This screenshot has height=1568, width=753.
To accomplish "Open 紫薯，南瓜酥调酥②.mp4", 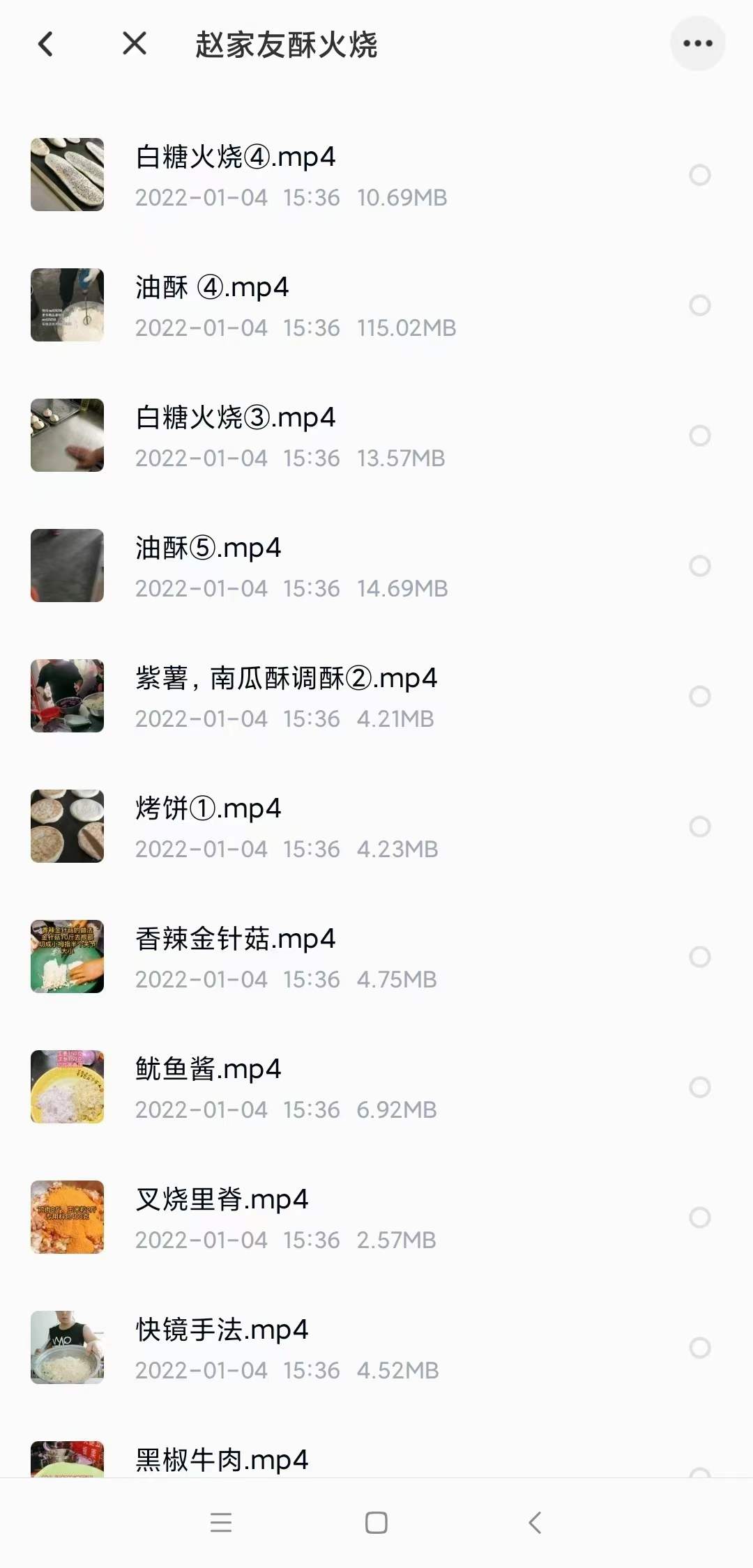I will [x=286, y=679].
